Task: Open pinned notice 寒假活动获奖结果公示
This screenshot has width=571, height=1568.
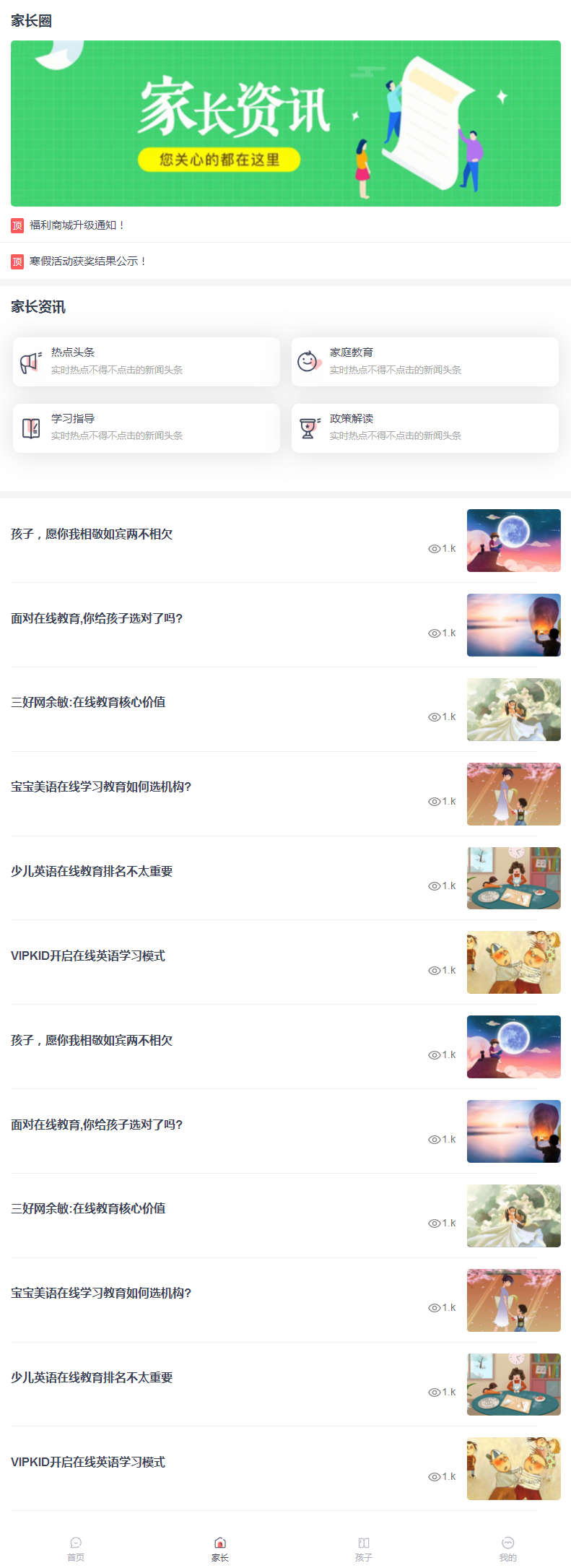Action: 88,261
